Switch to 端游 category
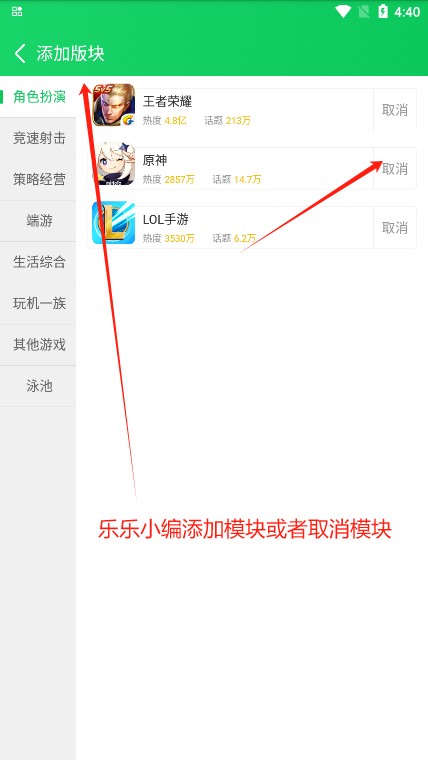Screen dimensions: 428x760 38,221
